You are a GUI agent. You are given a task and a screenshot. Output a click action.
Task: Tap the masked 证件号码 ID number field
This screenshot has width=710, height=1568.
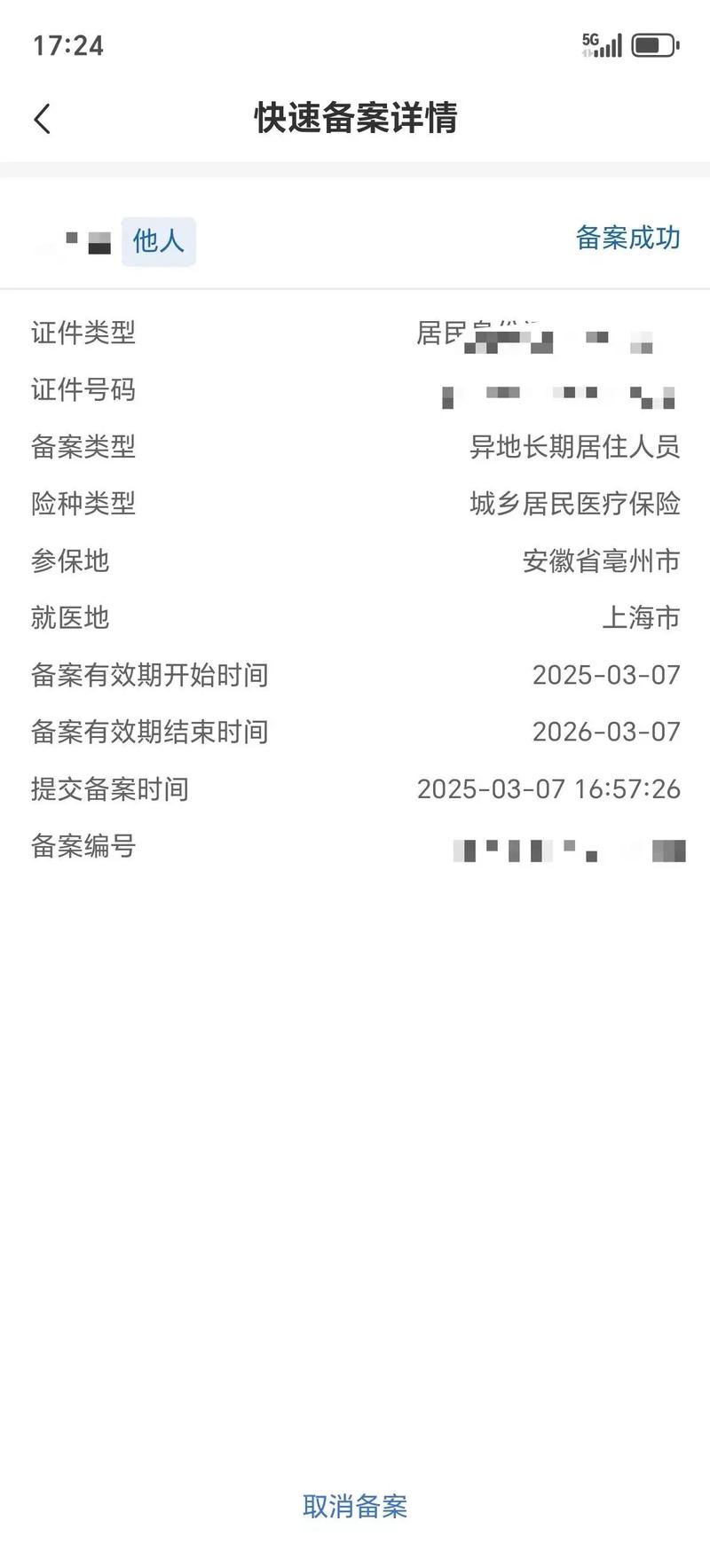[559, 390]
